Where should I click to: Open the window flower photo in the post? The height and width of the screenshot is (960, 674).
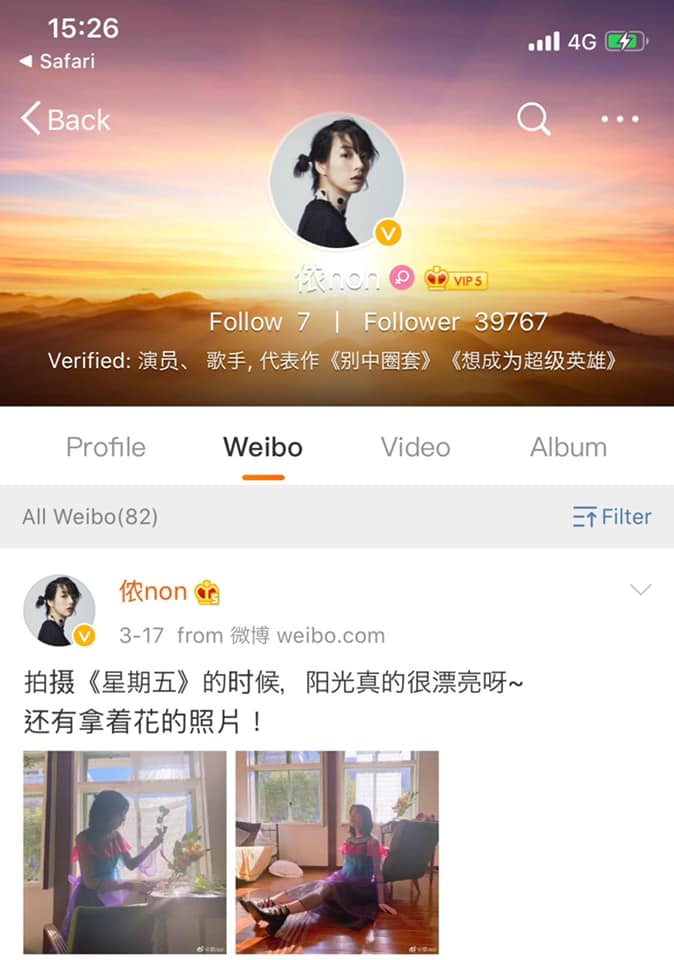click(x=125, y=852)
